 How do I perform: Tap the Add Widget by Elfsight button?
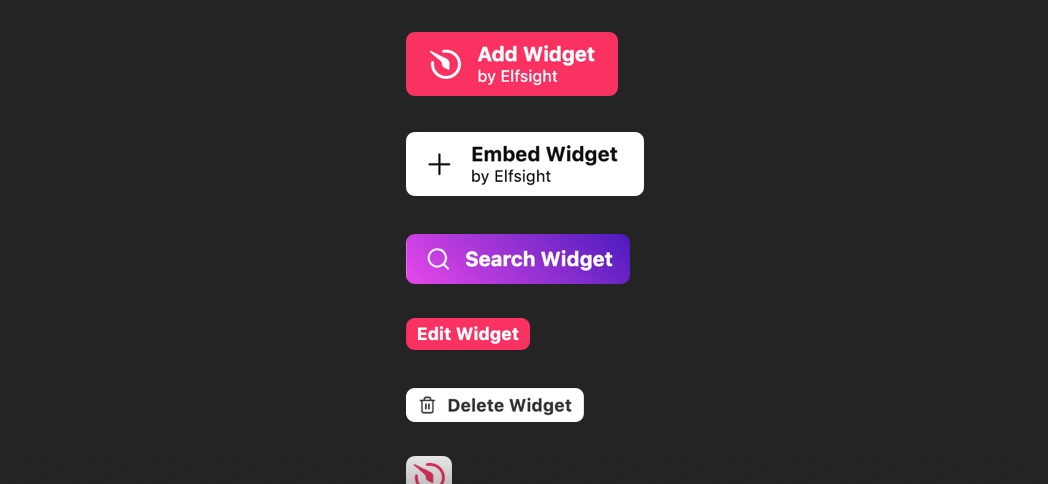click(x=511, y=64)
